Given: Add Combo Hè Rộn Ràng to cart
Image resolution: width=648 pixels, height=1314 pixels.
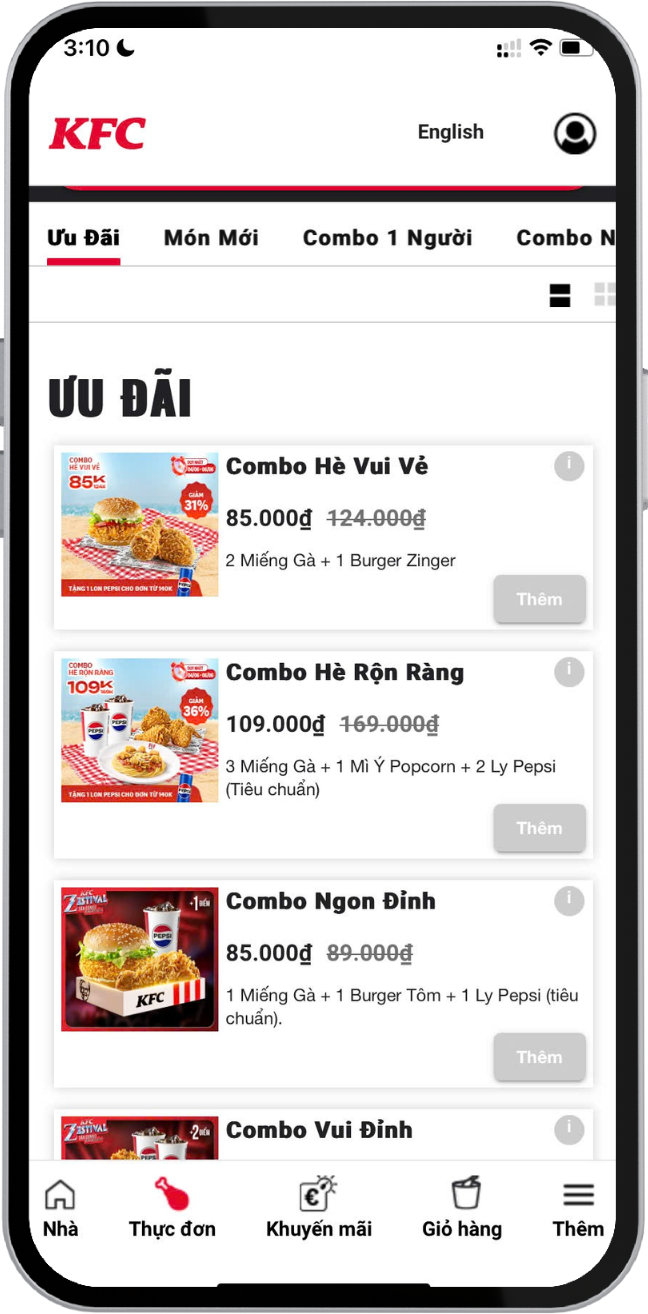Looking at the screenshot, I should pyautogui.click(x=539, y=829).
